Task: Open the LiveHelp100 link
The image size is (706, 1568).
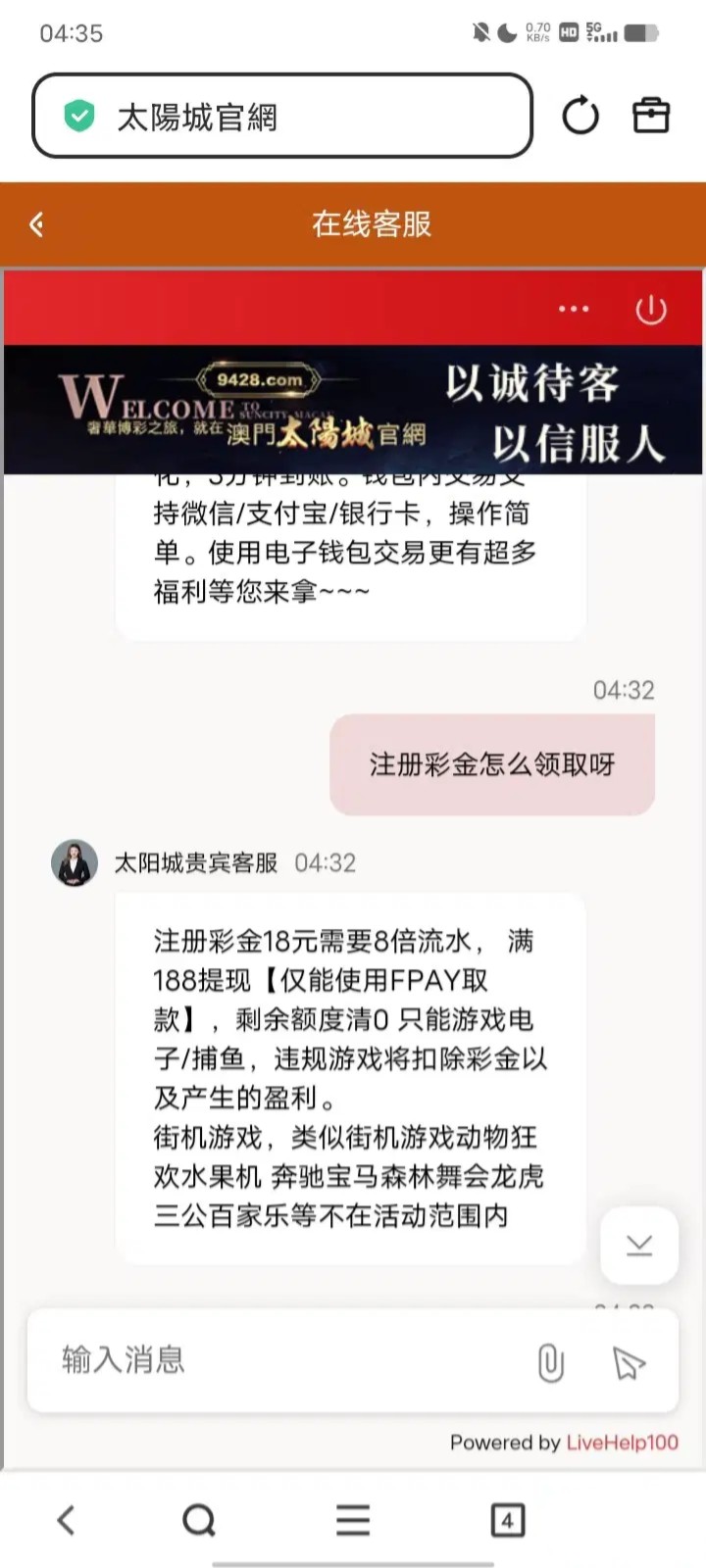Action: 622,1443
